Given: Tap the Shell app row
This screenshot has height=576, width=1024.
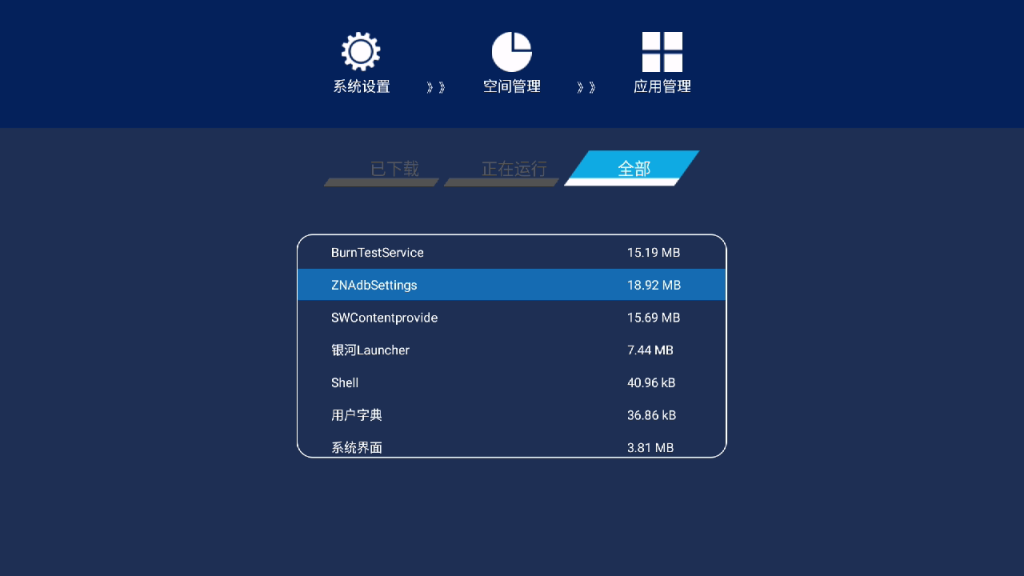Looking at the screenshot, I should 511,382.
